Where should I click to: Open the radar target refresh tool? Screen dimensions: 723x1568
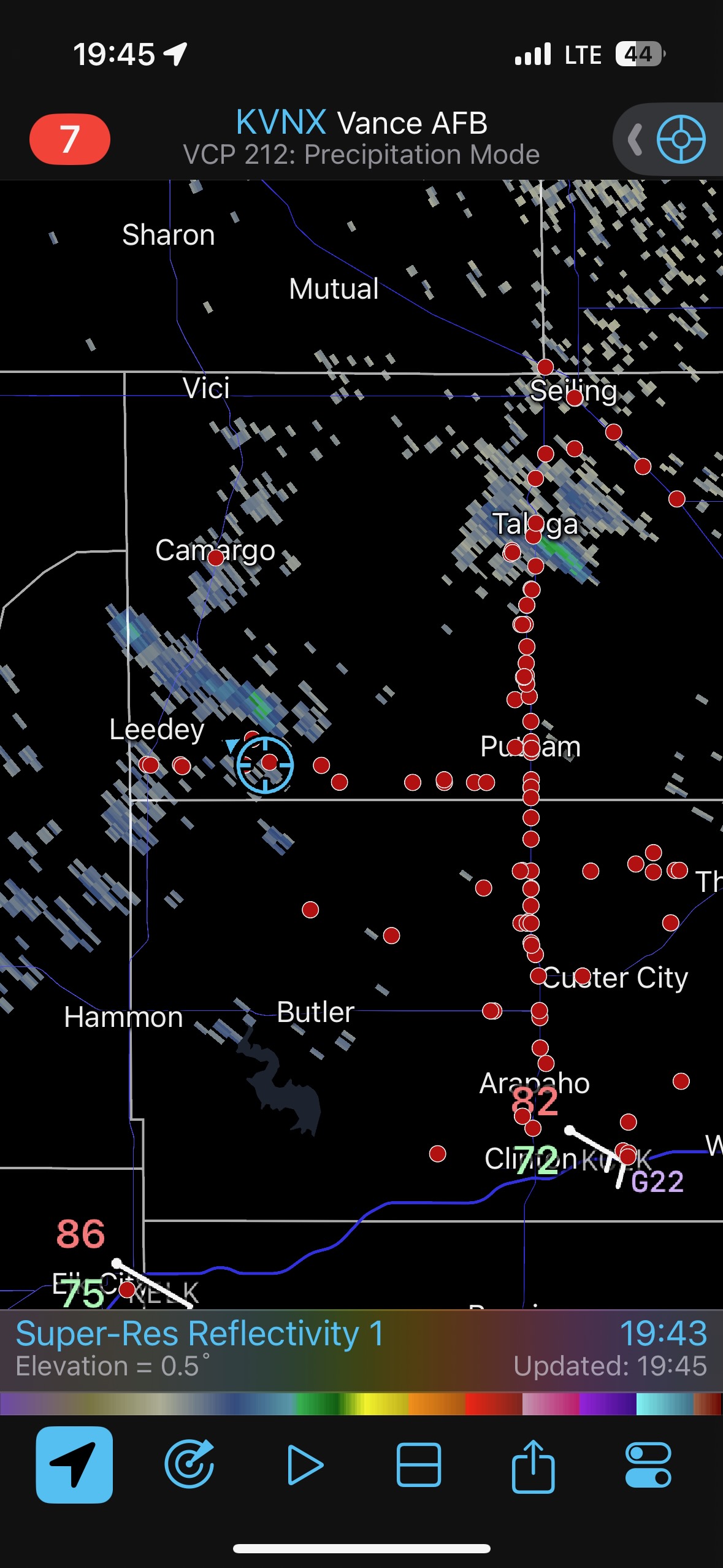[x=189, y=1464]
